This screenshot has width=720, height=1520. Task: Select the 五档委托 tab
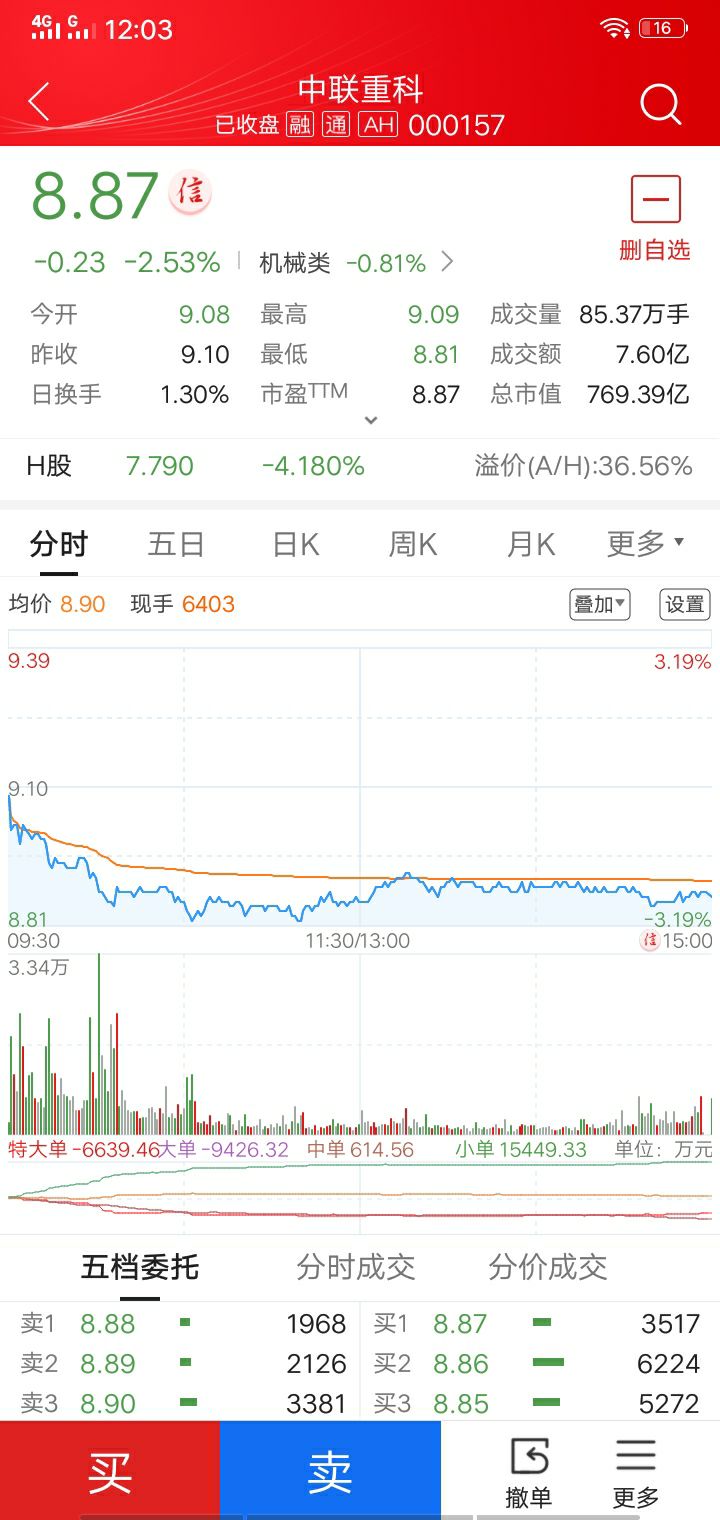point(140,1268)
